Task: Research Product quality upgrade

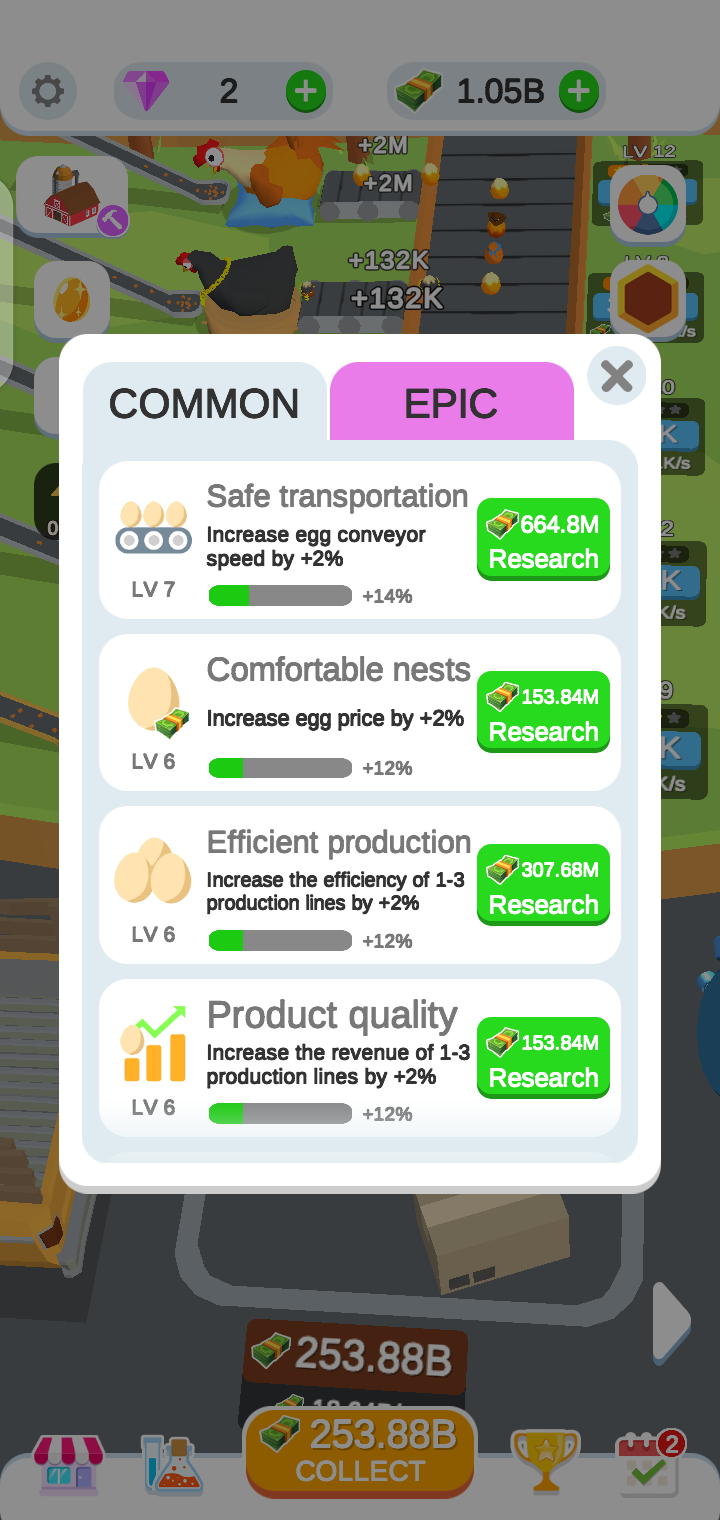Action: (x=543, y=1058)
